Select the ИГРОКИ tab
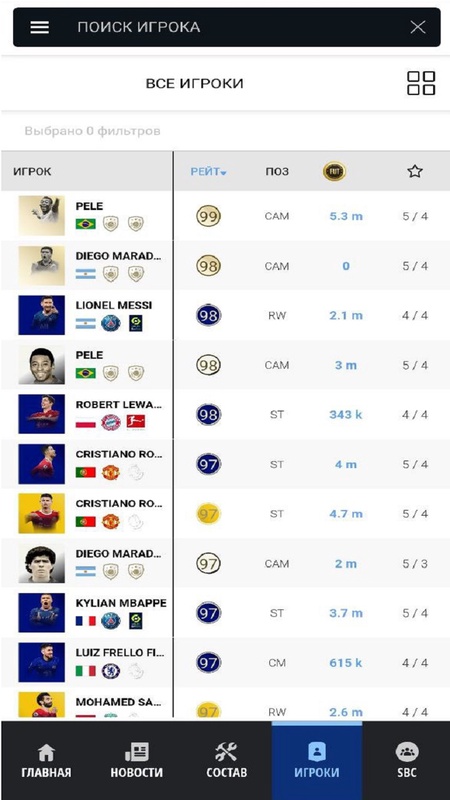 [317, 760]
